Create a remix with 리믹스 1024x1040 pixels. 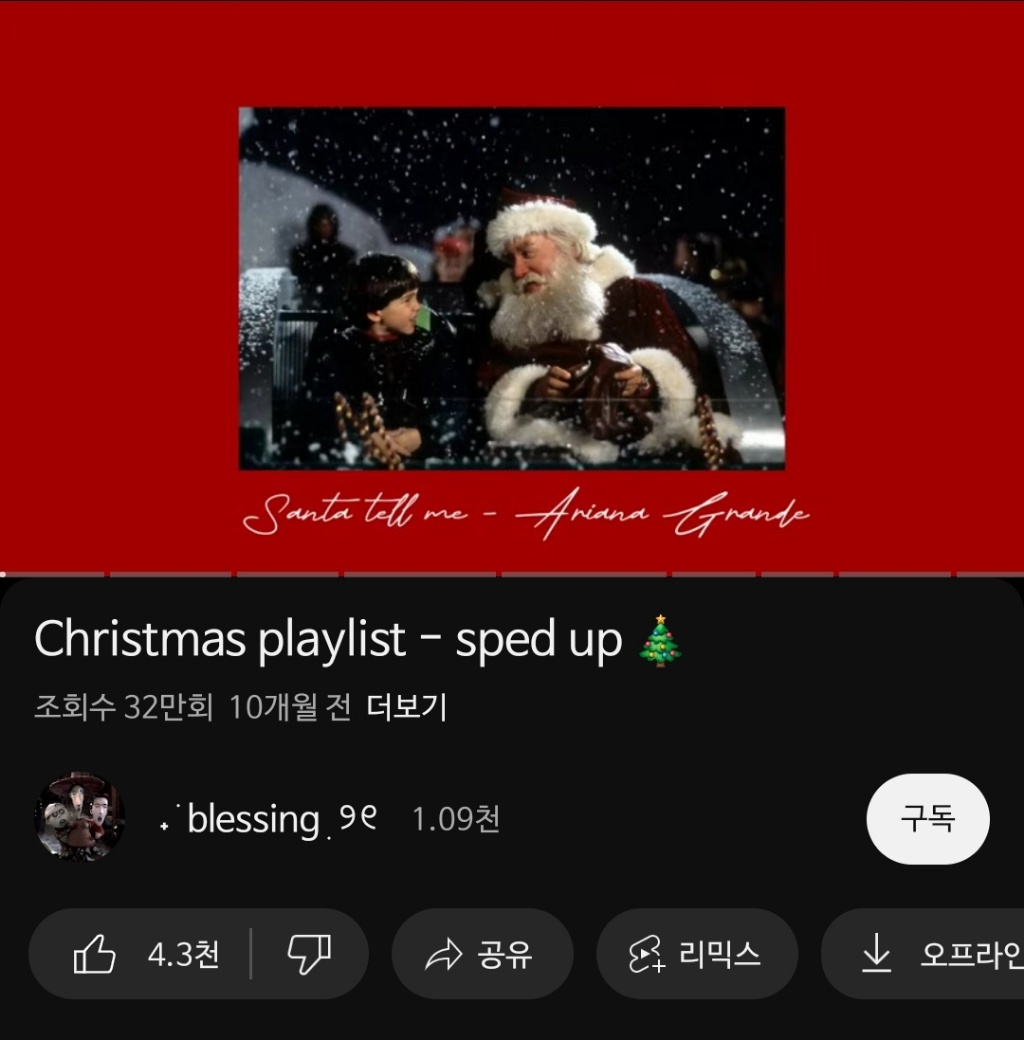(696, 954)
